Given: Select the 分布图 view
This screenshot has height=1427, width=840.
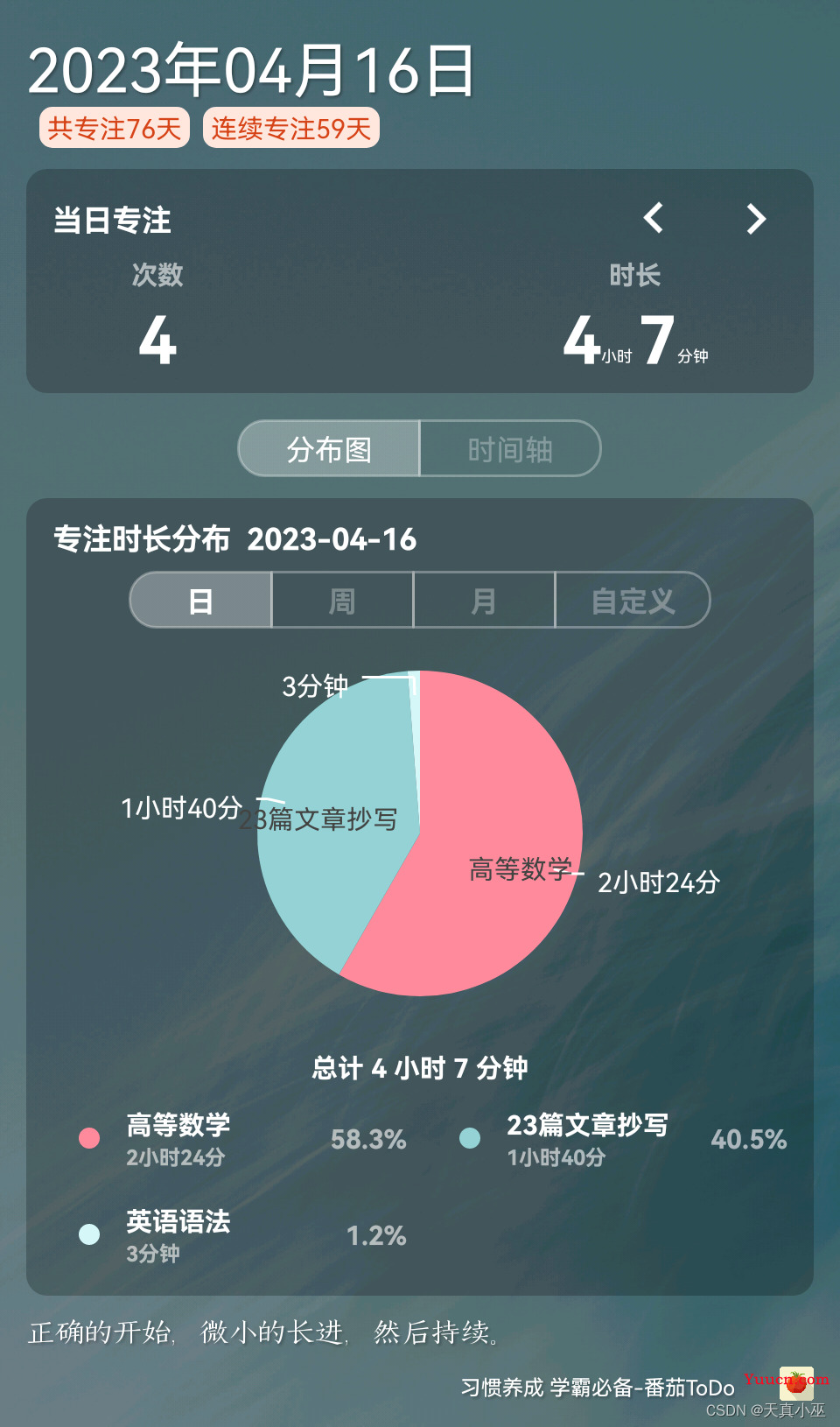Looking at the screenshot, I should [x=330, y=449].
